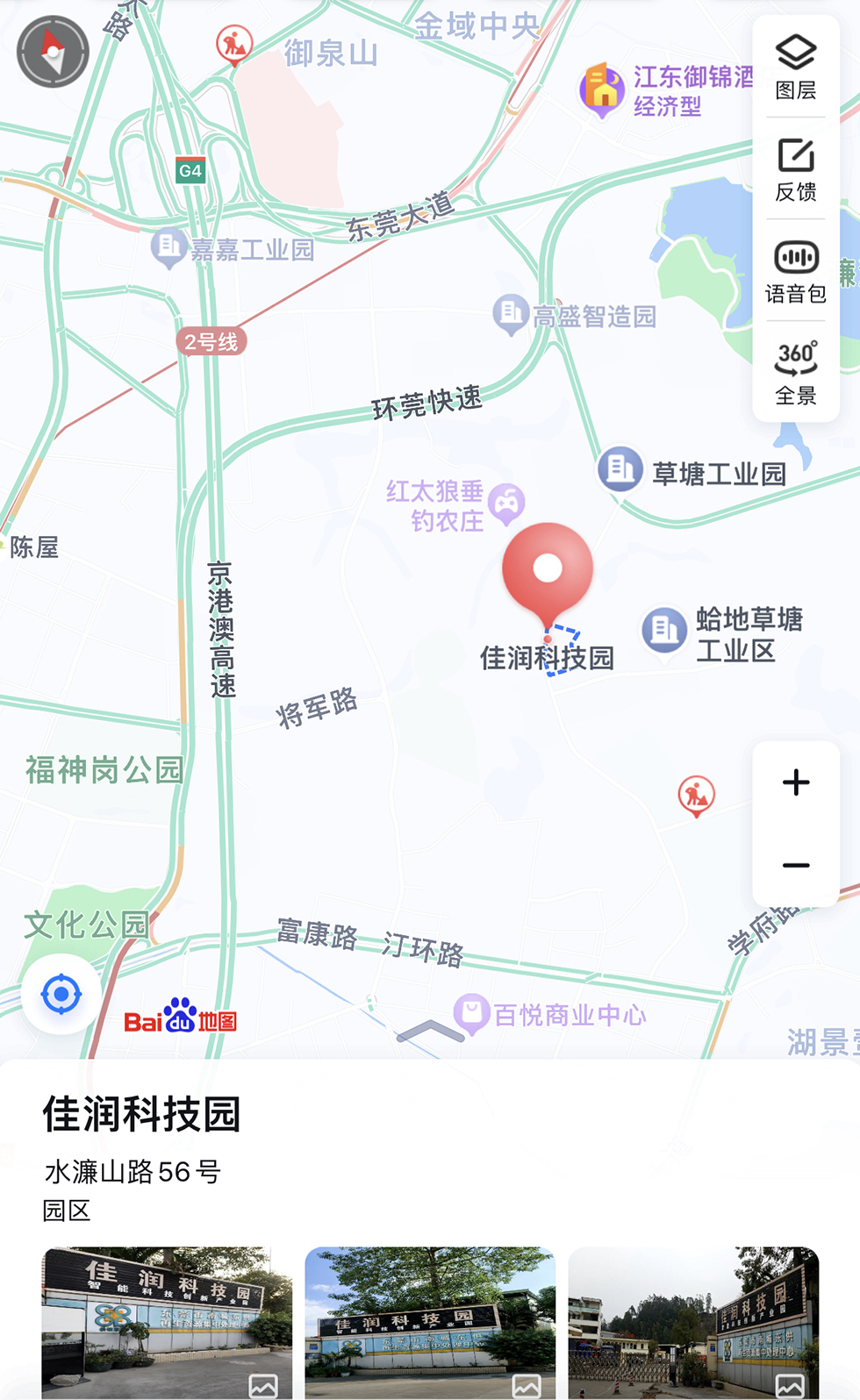Screen dimensions: 860x1400
Task: Open the 图层 map layers panel
Action: pos(796,67)
